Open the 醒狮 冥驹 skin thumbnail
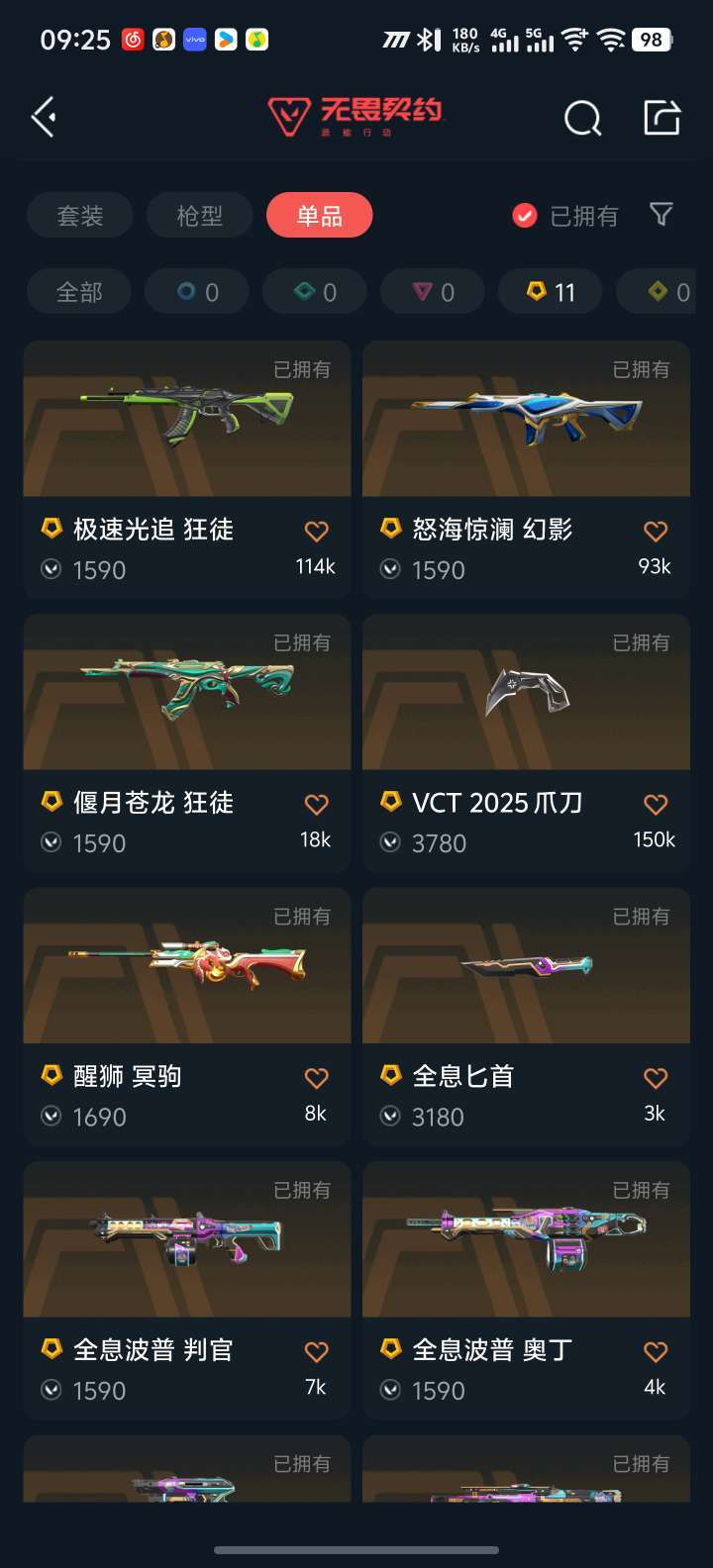 (186, 966)
